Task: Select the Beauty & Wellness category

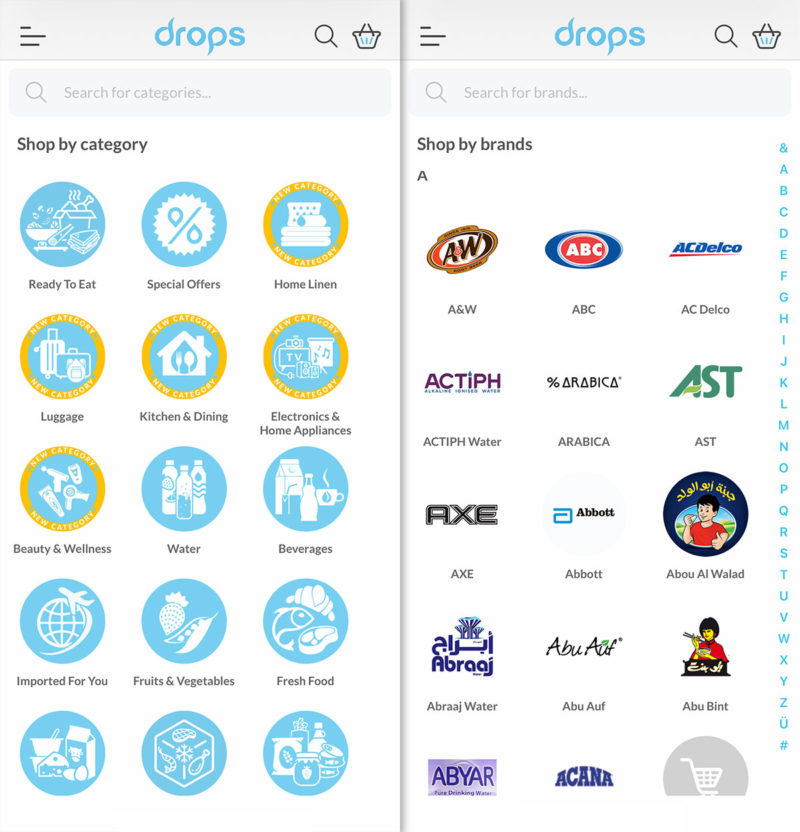Action: pyautogui.click(x=63, y=489)
